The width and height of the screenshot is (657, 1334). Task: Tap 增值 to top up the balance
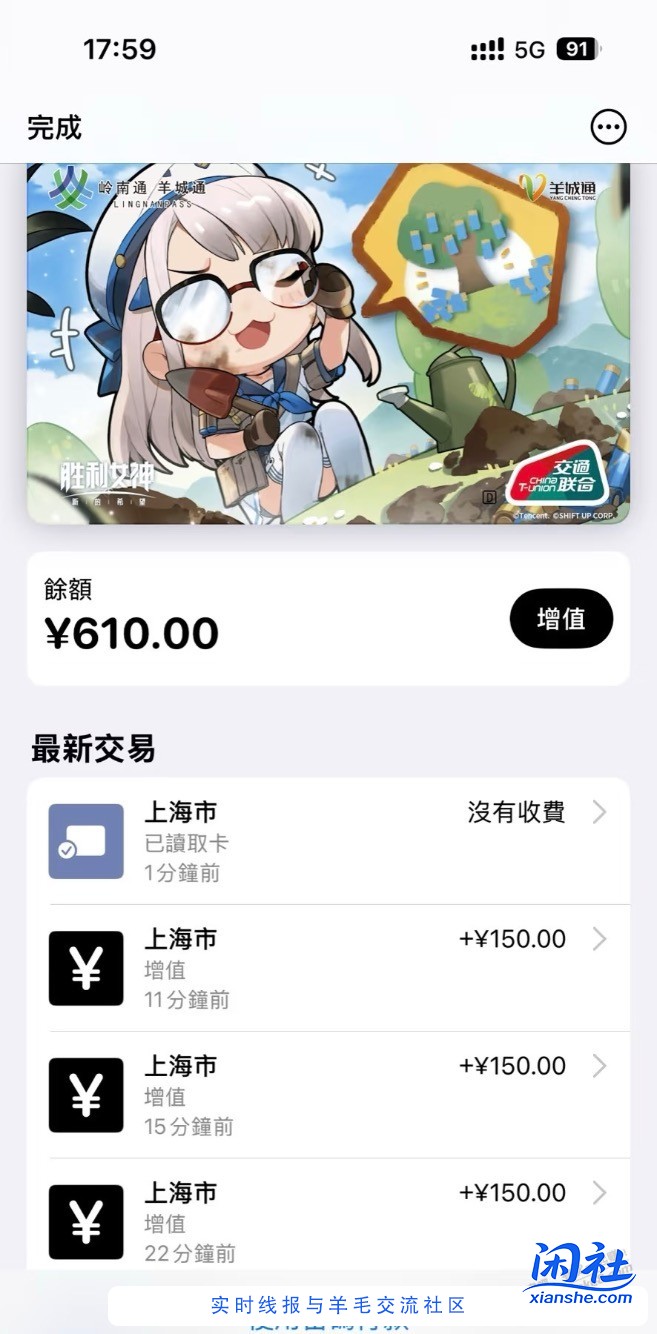tap(561, 619)
